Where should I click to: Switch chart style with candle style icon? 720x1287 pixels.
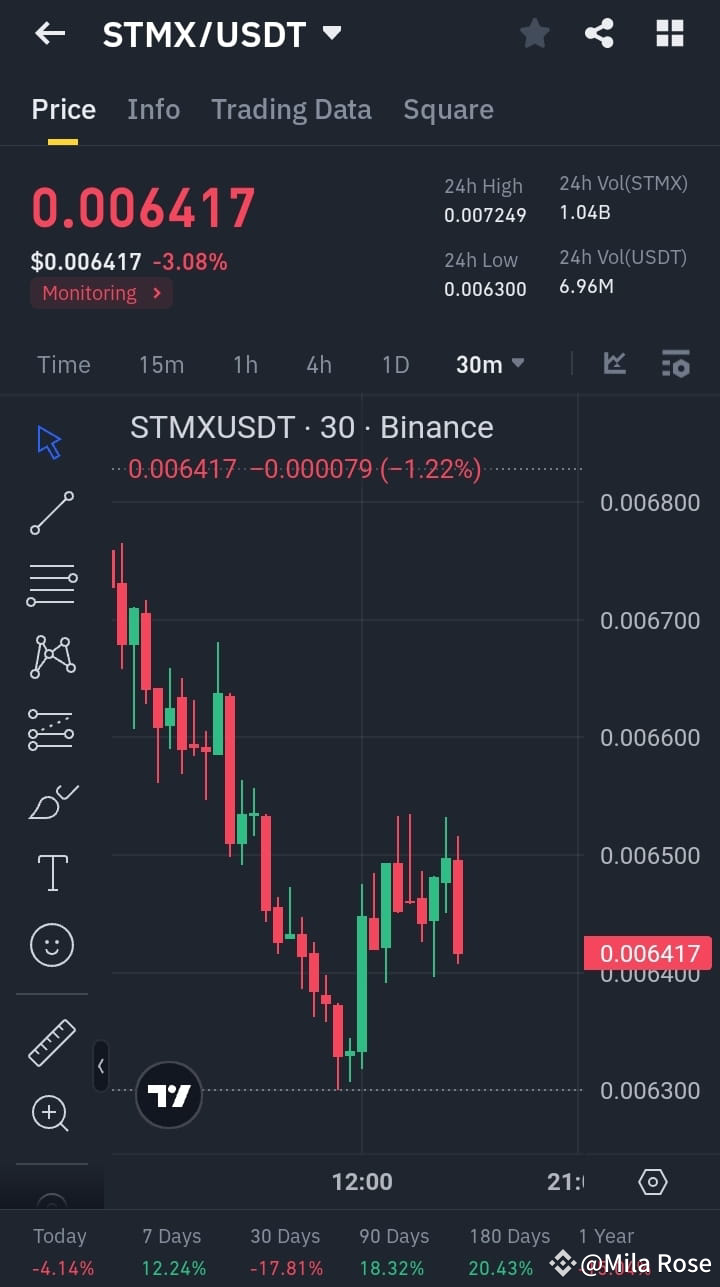(676, 364)
